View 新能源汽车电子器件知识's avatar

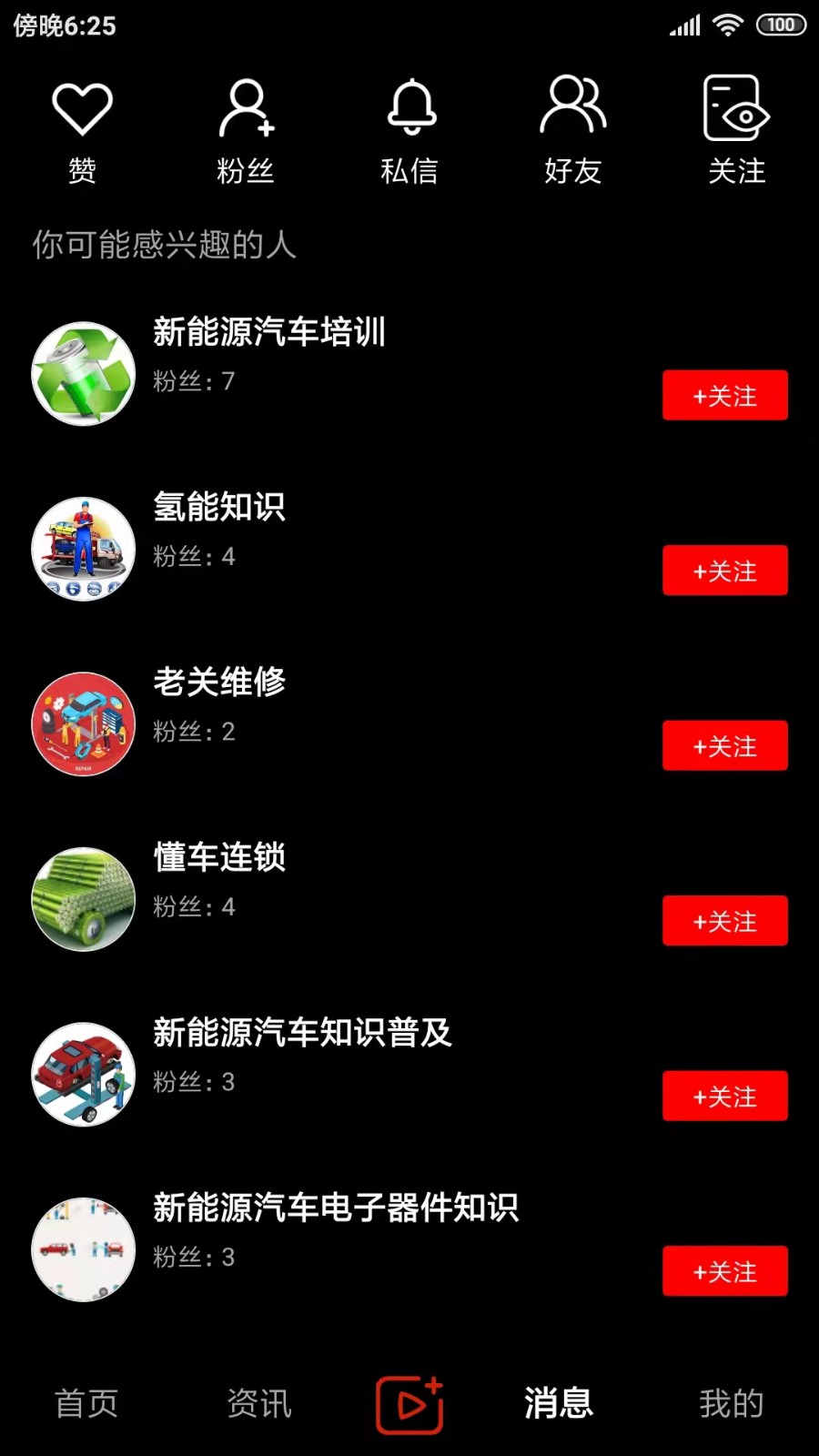pos(83,1251)
